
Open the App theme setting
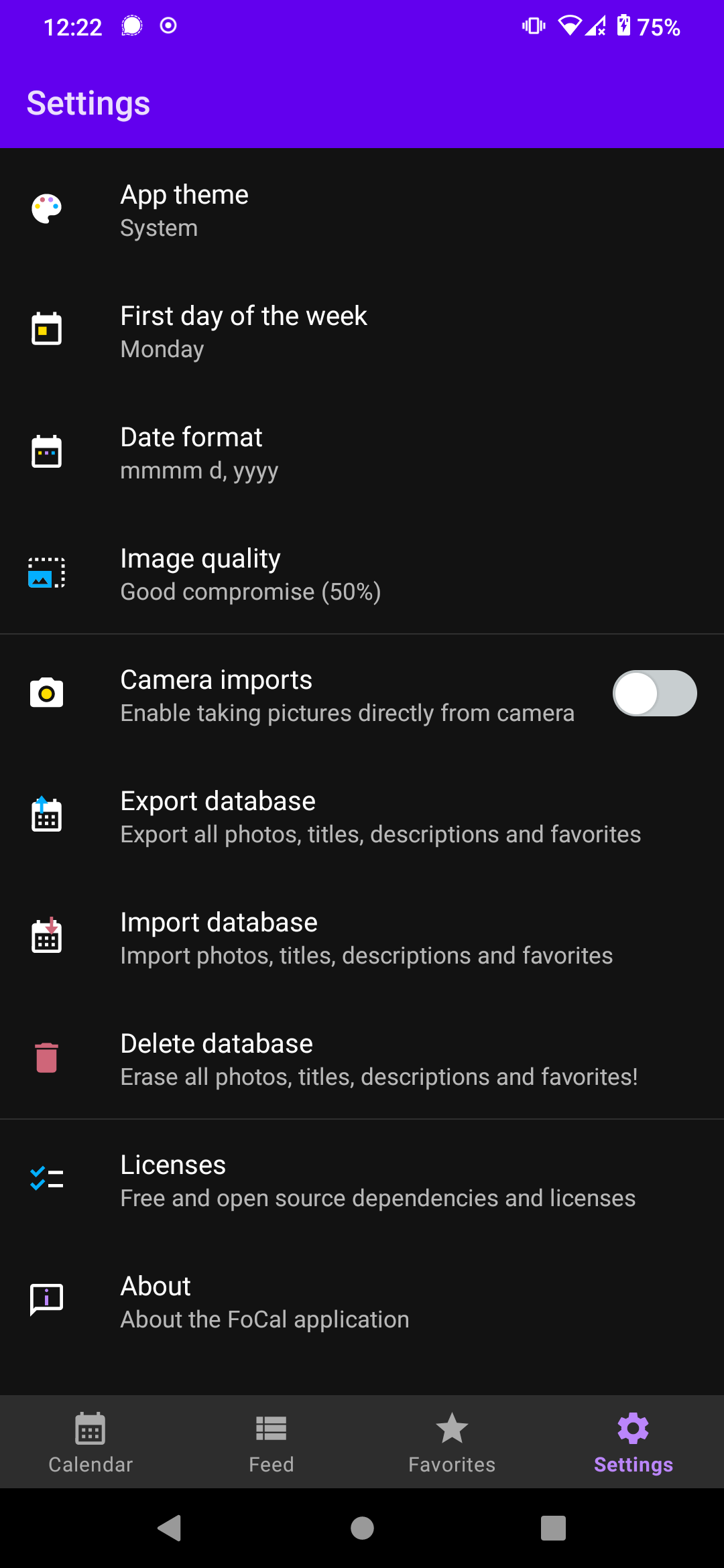click(x=362, y=210)
